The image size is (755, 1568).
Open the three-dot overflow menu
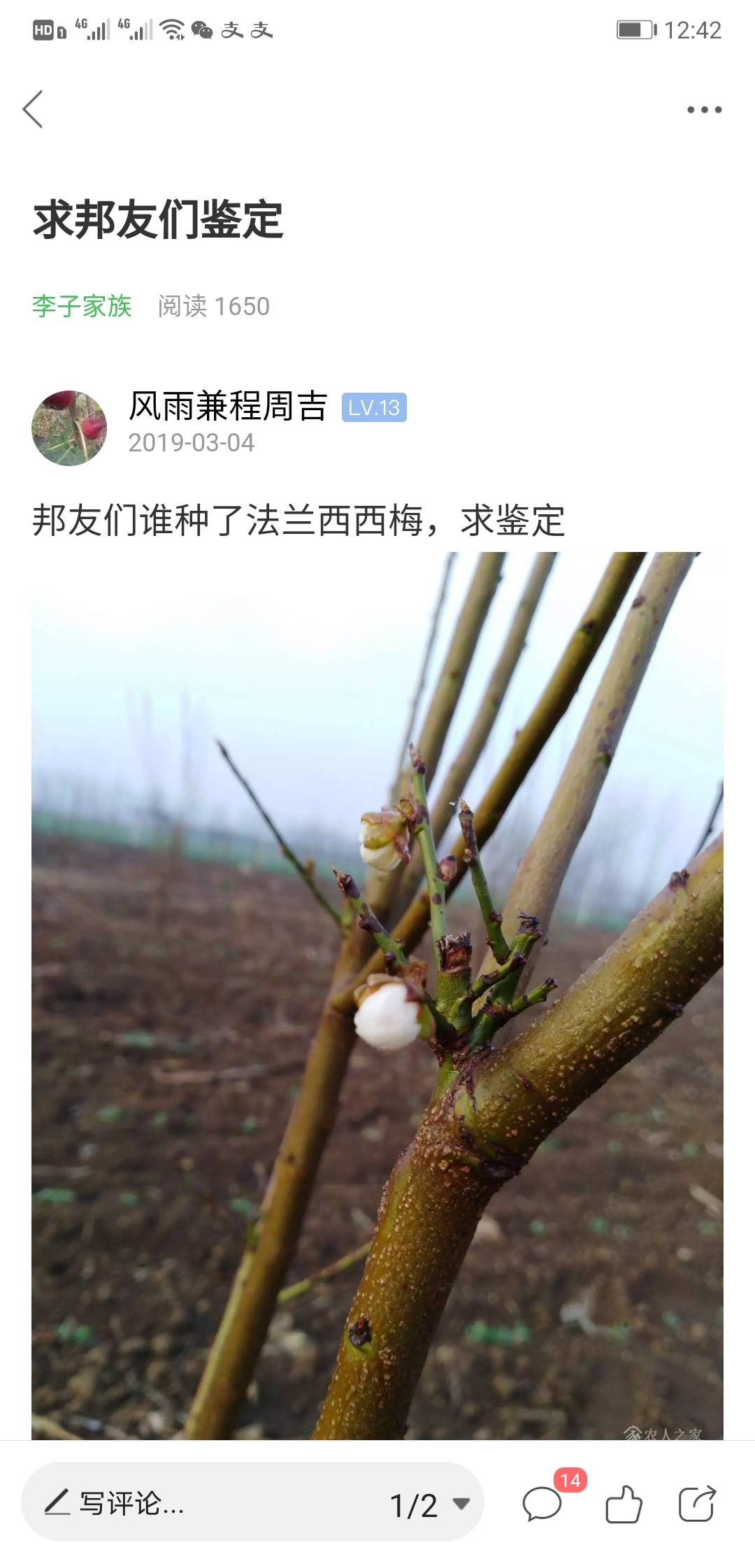coord(704,110)
